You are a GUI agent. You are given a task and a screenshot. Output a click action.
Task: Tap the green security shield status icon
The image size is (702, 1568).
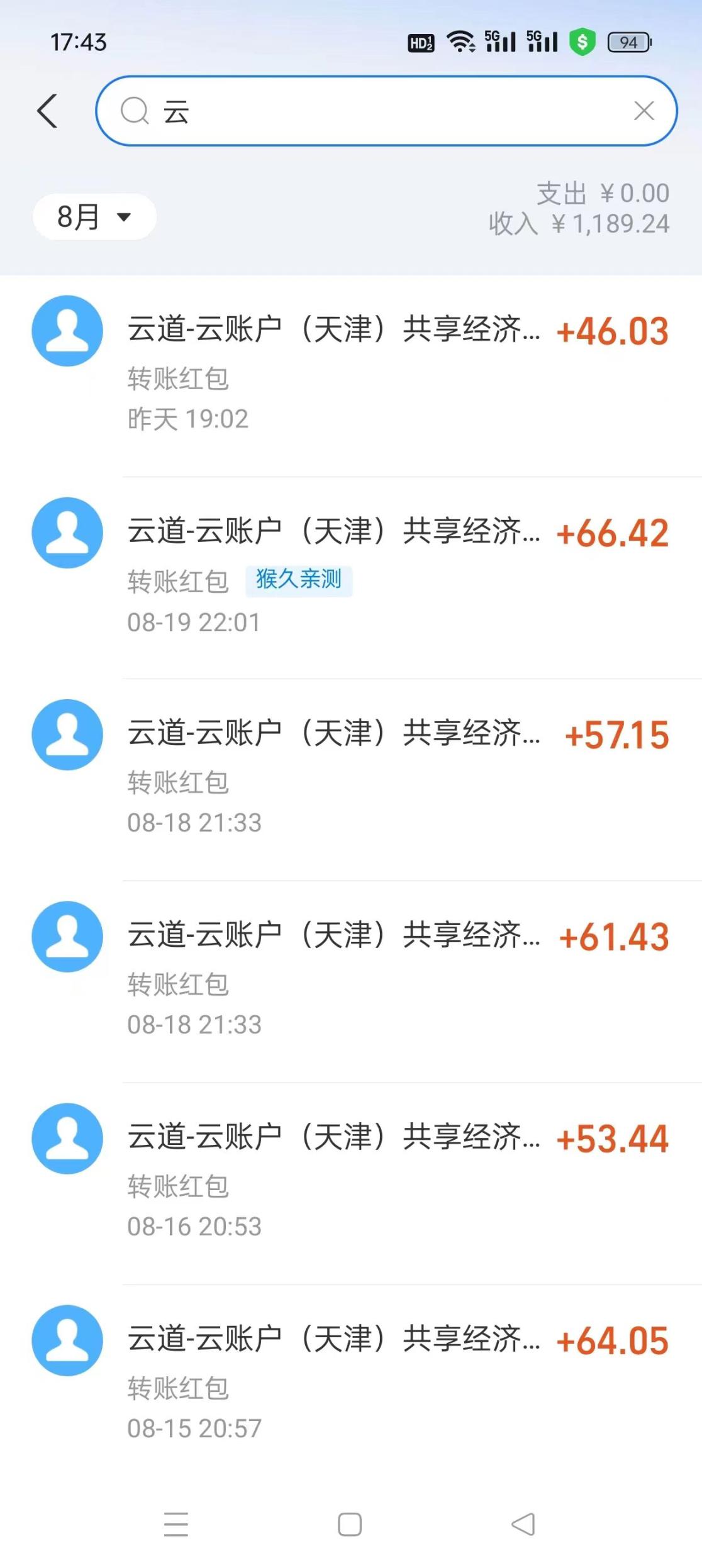[584, 40]
